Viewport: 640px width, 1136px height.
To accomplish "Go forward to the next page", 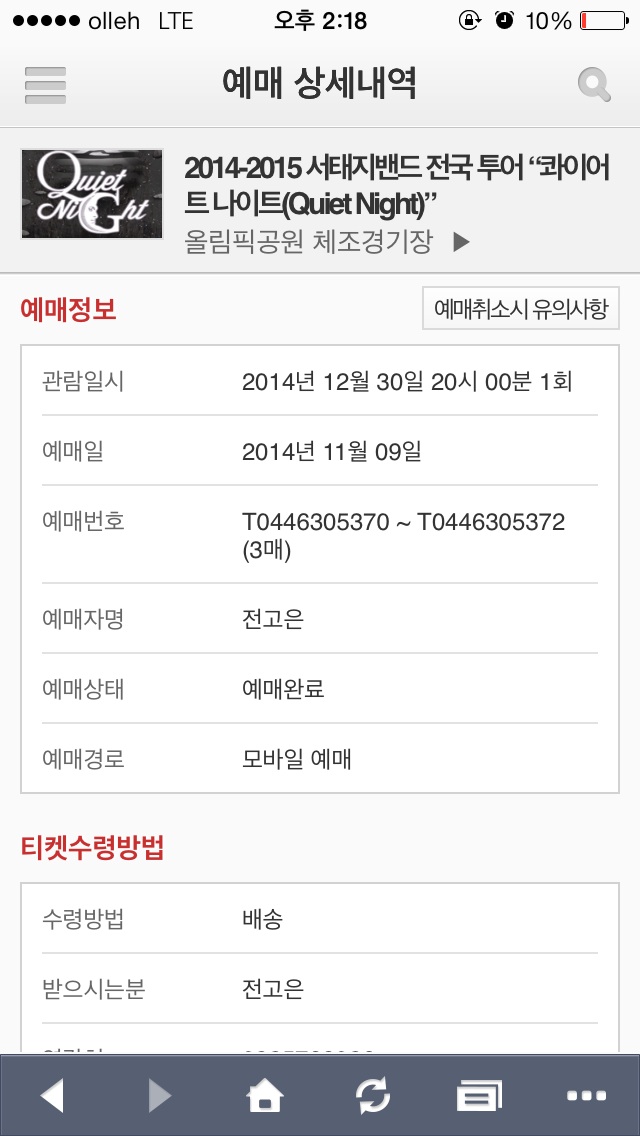I will coord(159,1096).
